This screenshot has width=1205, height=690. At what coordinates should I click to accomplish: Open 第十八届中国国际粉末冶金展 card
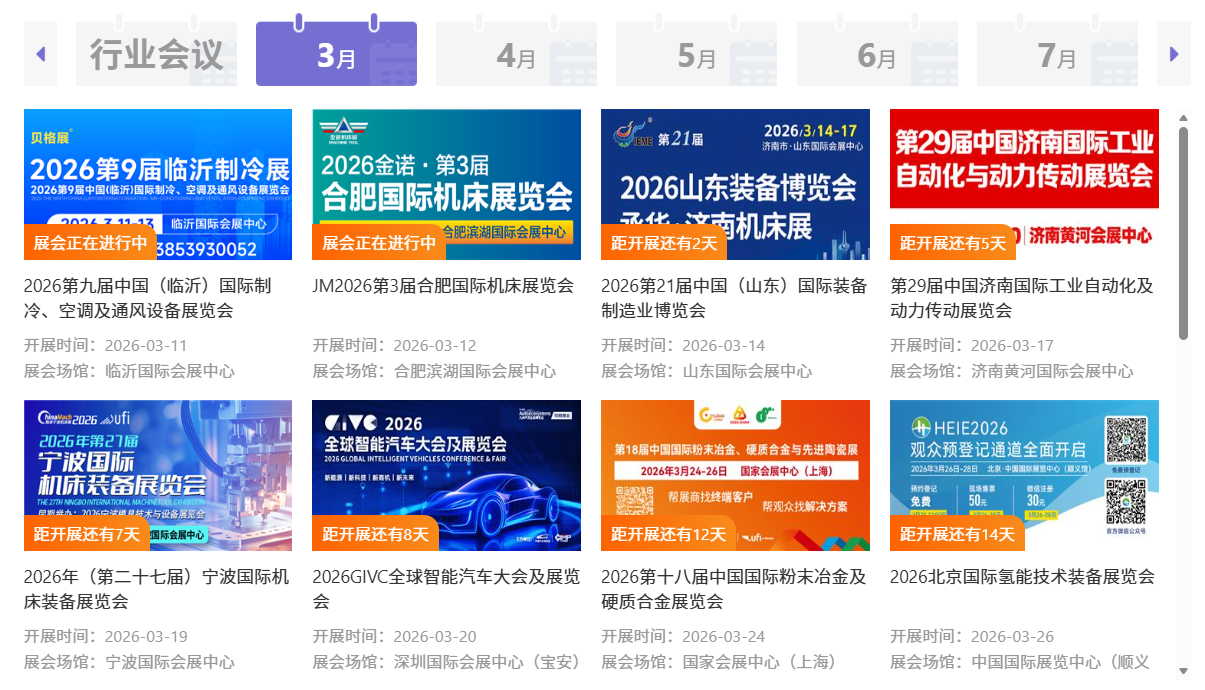pos(735,475)
